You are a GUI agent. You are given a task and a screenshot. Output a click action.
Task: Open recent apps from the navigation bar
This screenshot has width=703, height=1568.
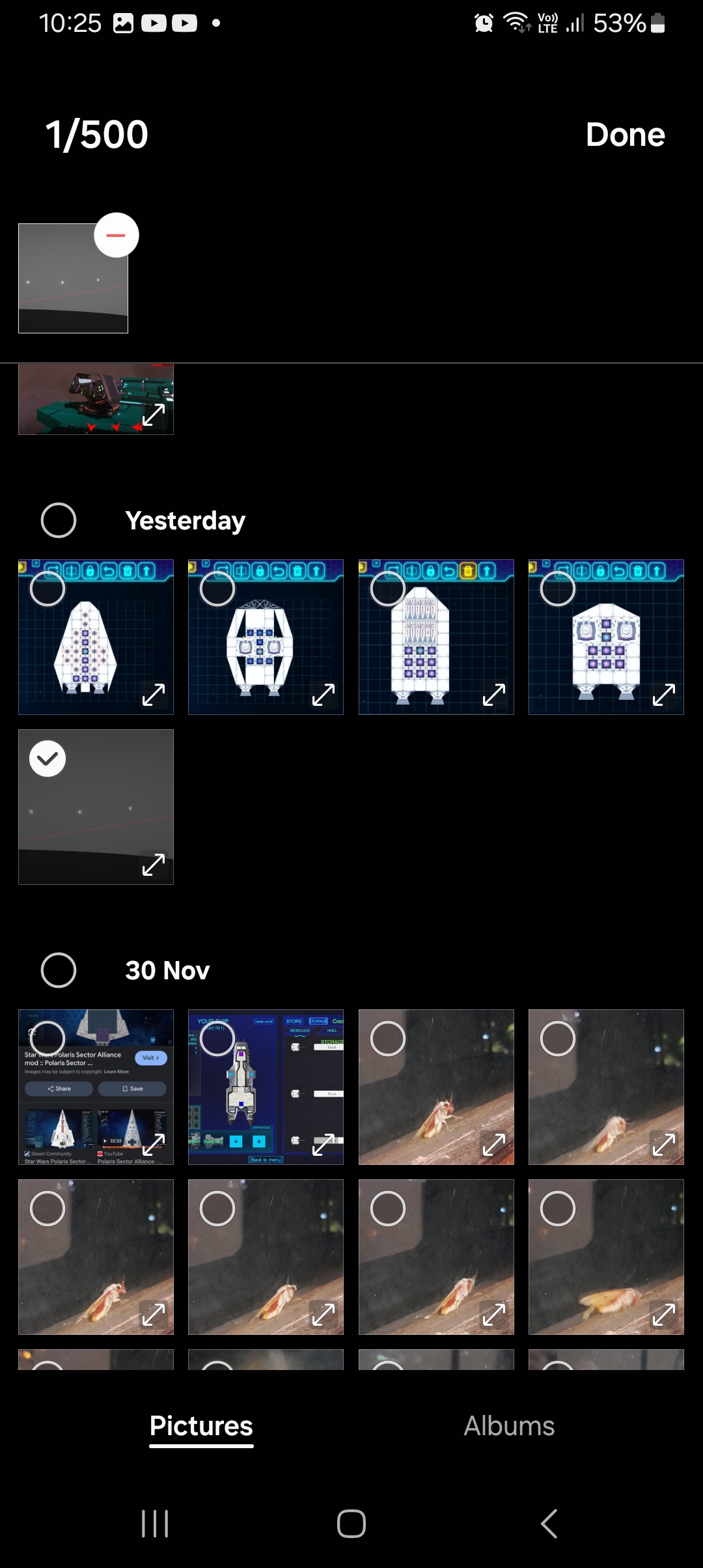click(x=155, y=1524)
